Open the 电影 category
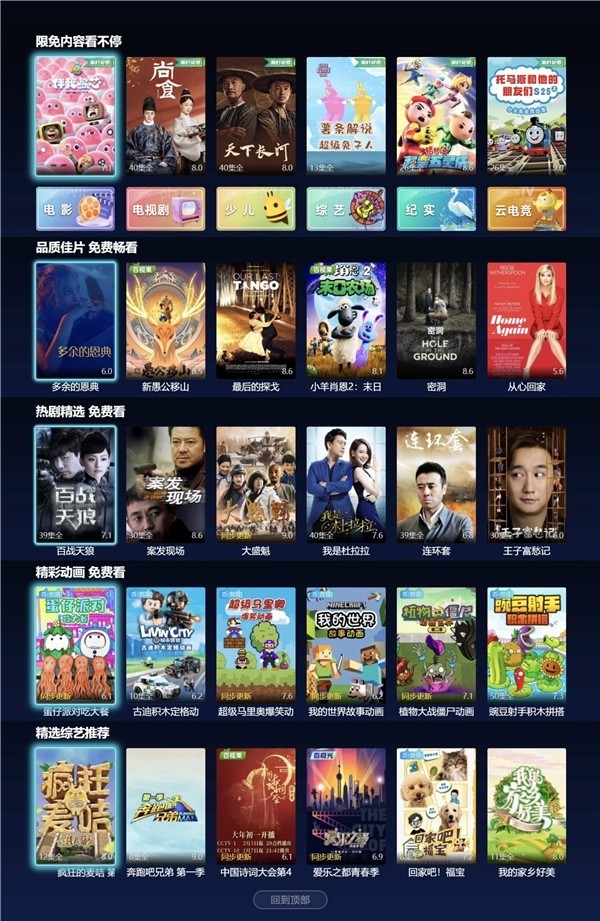Viewport: 600px width, 921px height. coord(75,209)
